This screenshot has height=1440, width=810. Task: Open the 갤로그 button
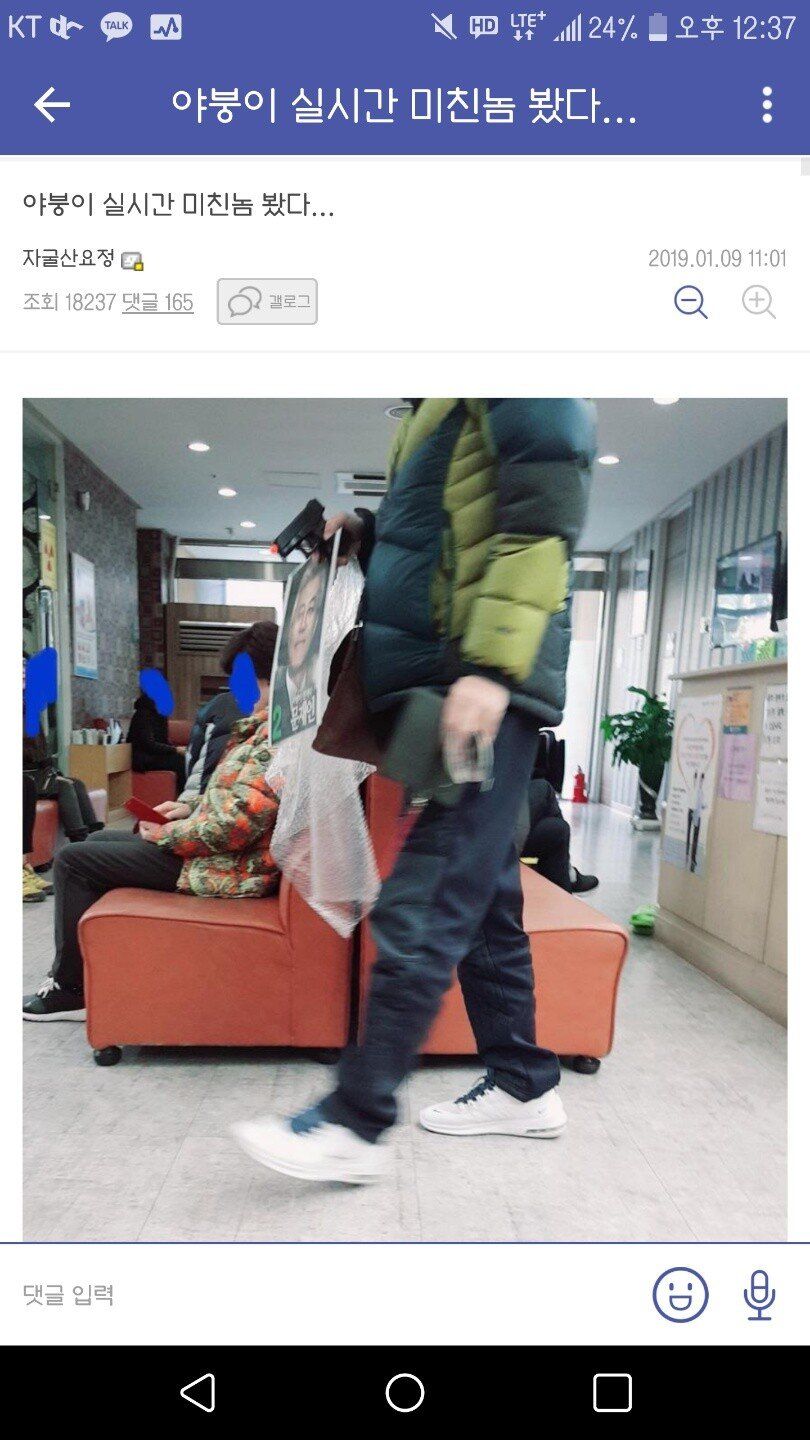(267, 301)
